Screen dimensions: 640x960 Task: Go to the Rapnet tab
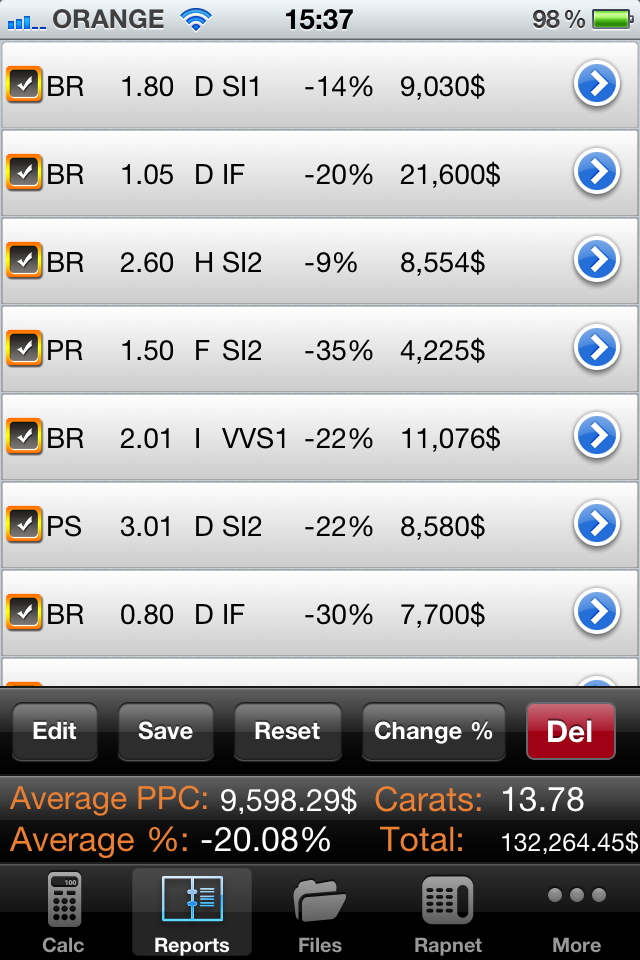(448, 913)
